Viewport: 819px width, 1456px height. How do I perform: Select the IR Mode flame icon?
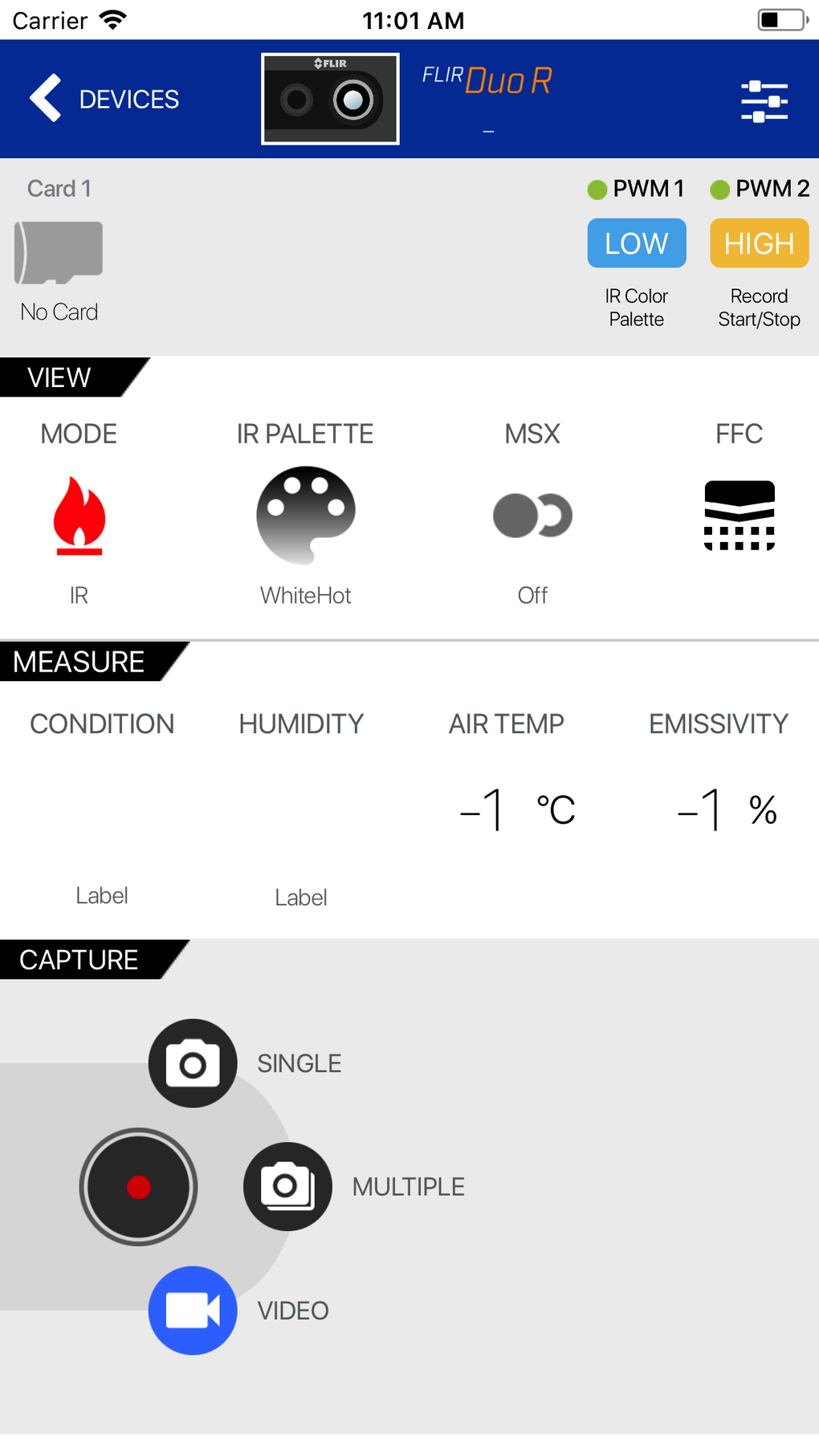click(x=78, y=516)
